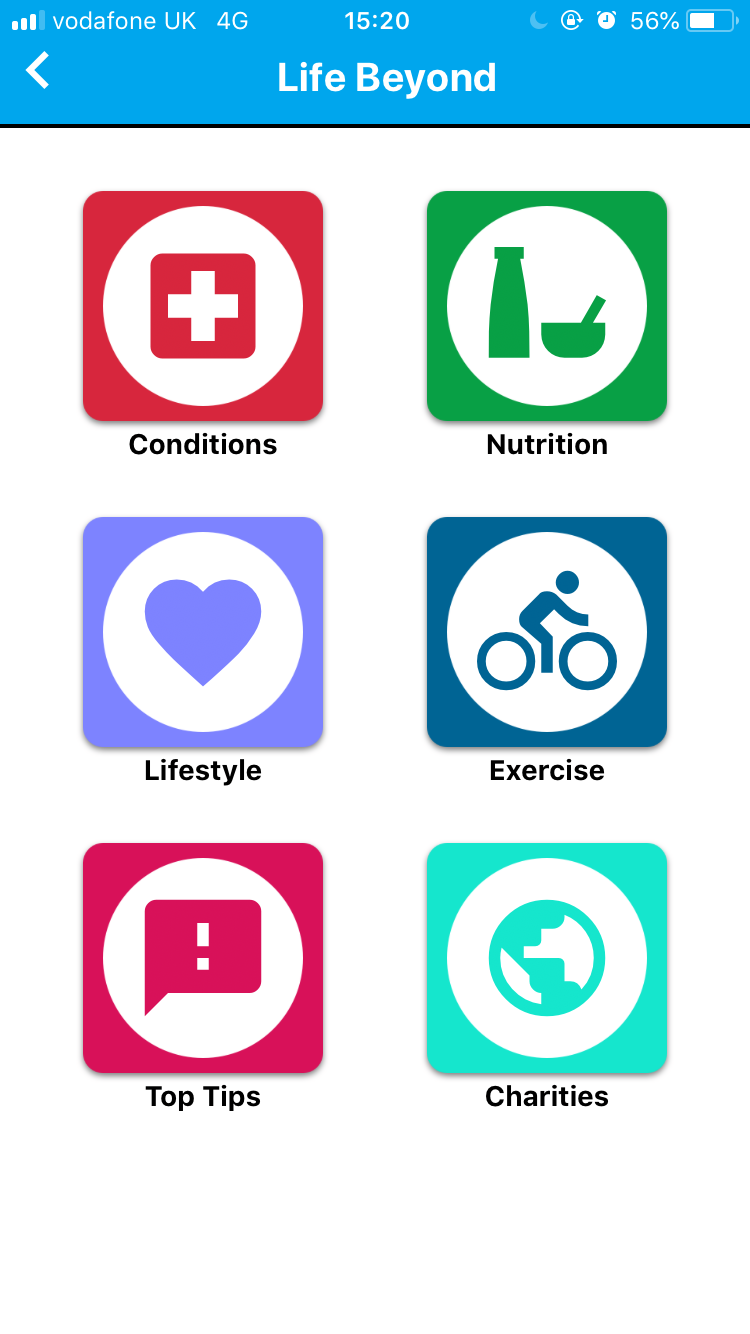Image resolution: width=750 pixels, height=1334 pixels.
Task: Tap the Nutrition text label
Action: [x=546, y=444]
